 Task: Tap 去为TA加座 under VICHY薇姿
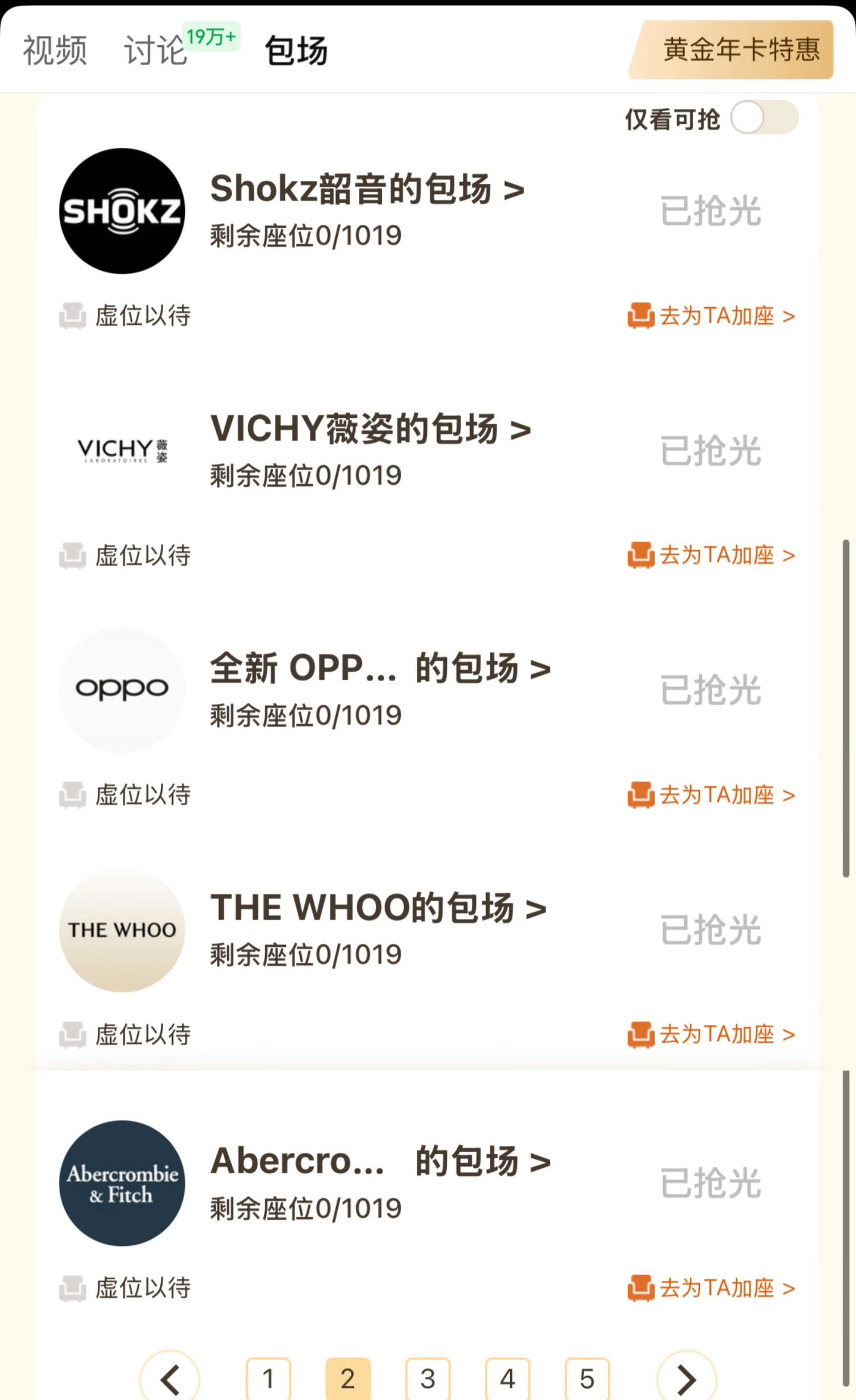click(712, 555)
